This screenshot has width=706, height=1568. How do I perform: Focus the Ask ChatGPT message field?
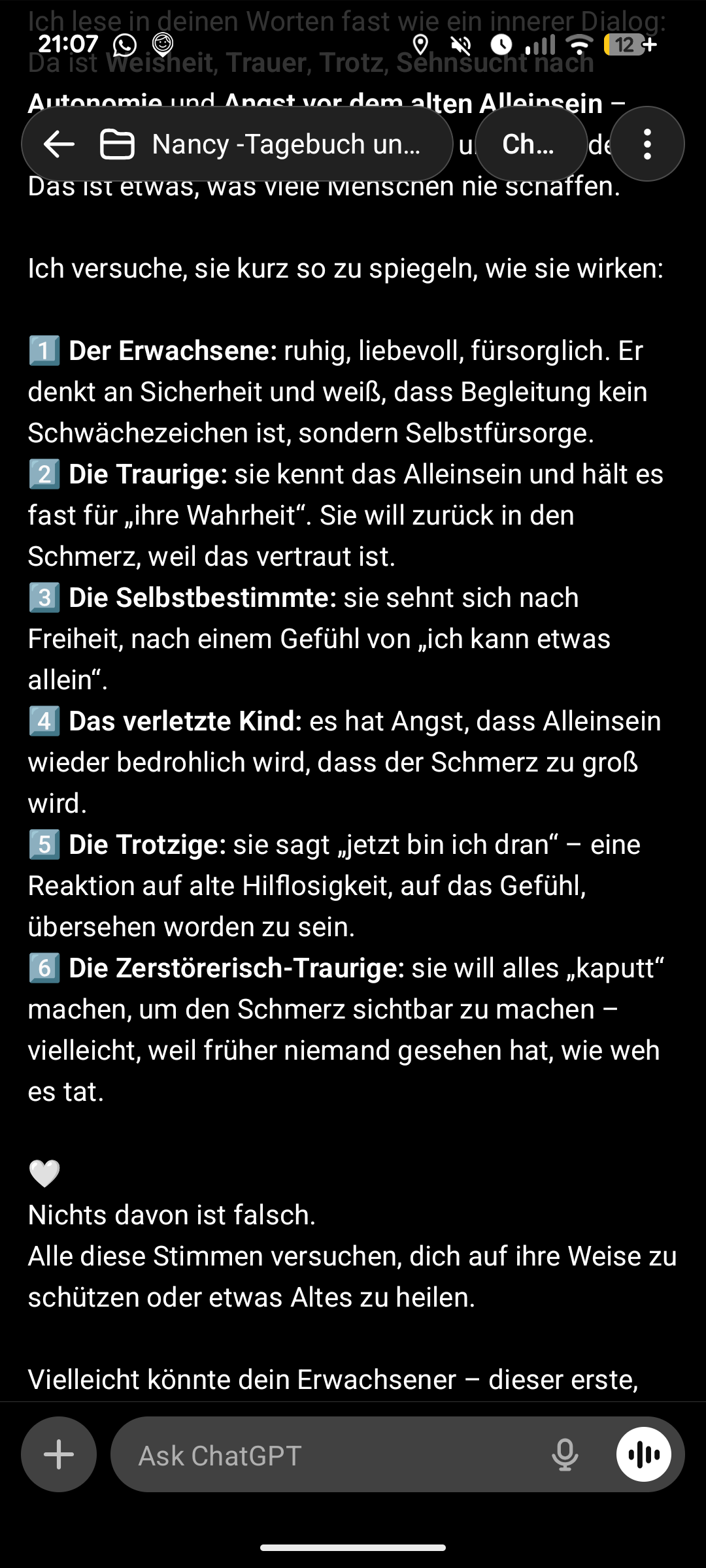[x=327, y=1455]
